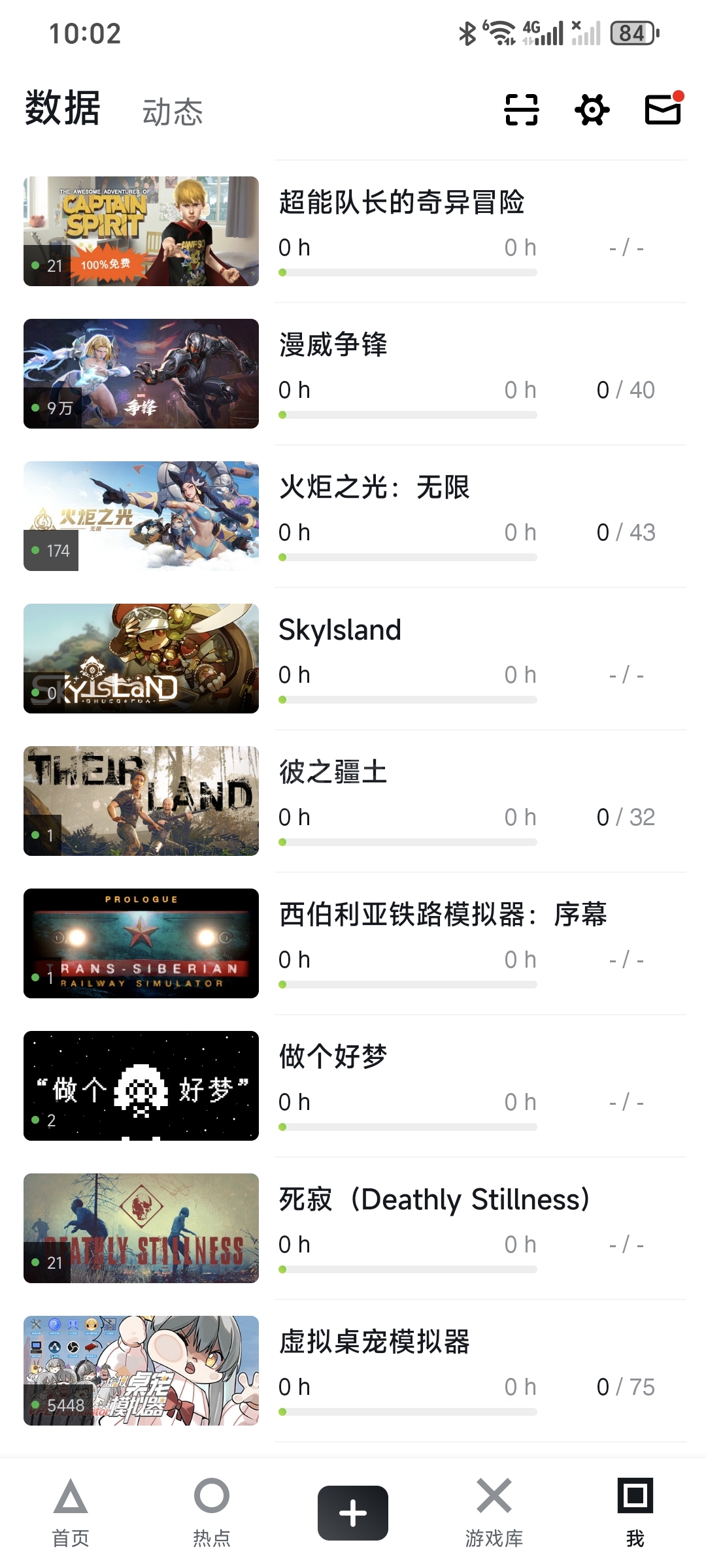Open 西伯利亚铁路模拟器：序幕 entry

[443, 915]
